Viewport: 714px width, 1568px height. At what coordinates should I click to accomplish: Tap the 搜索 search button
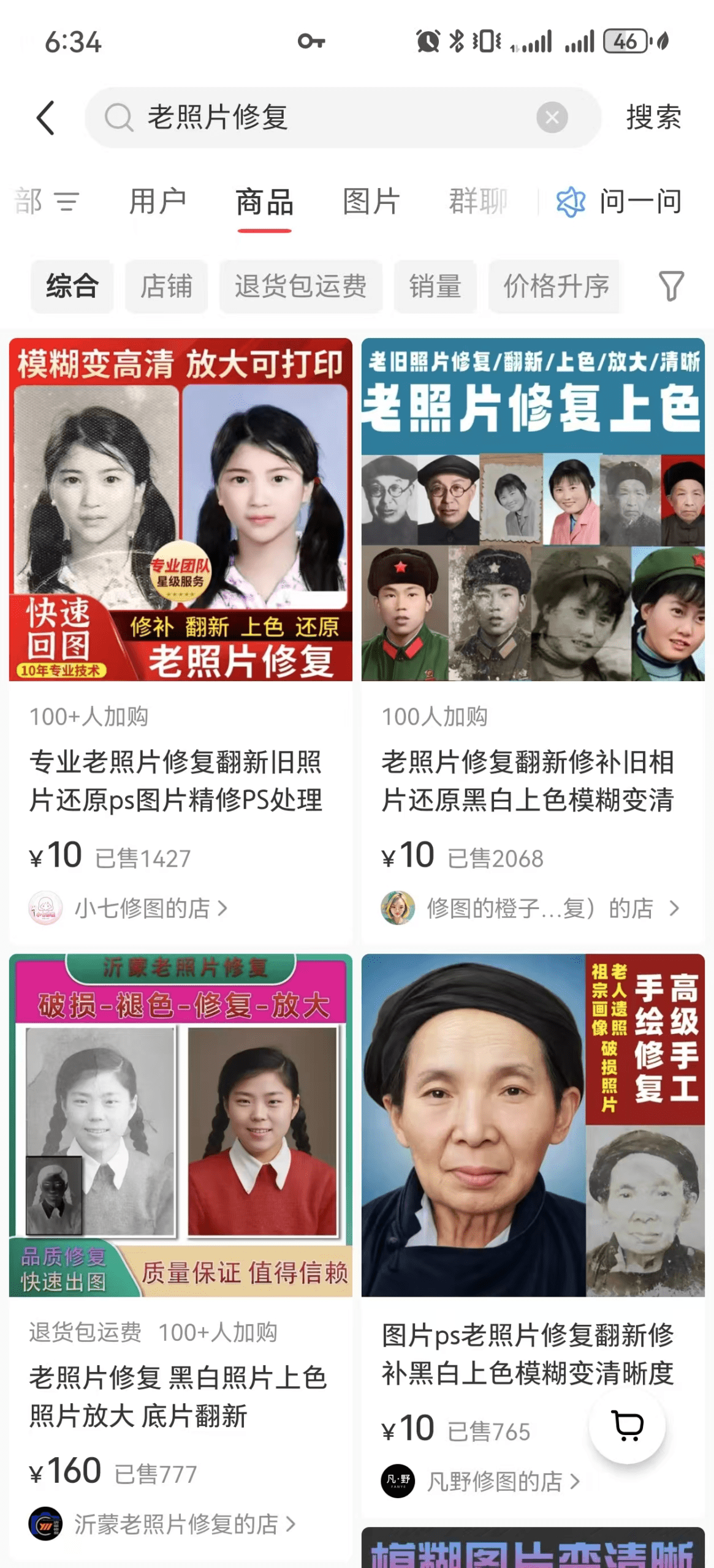click(653, 118)
